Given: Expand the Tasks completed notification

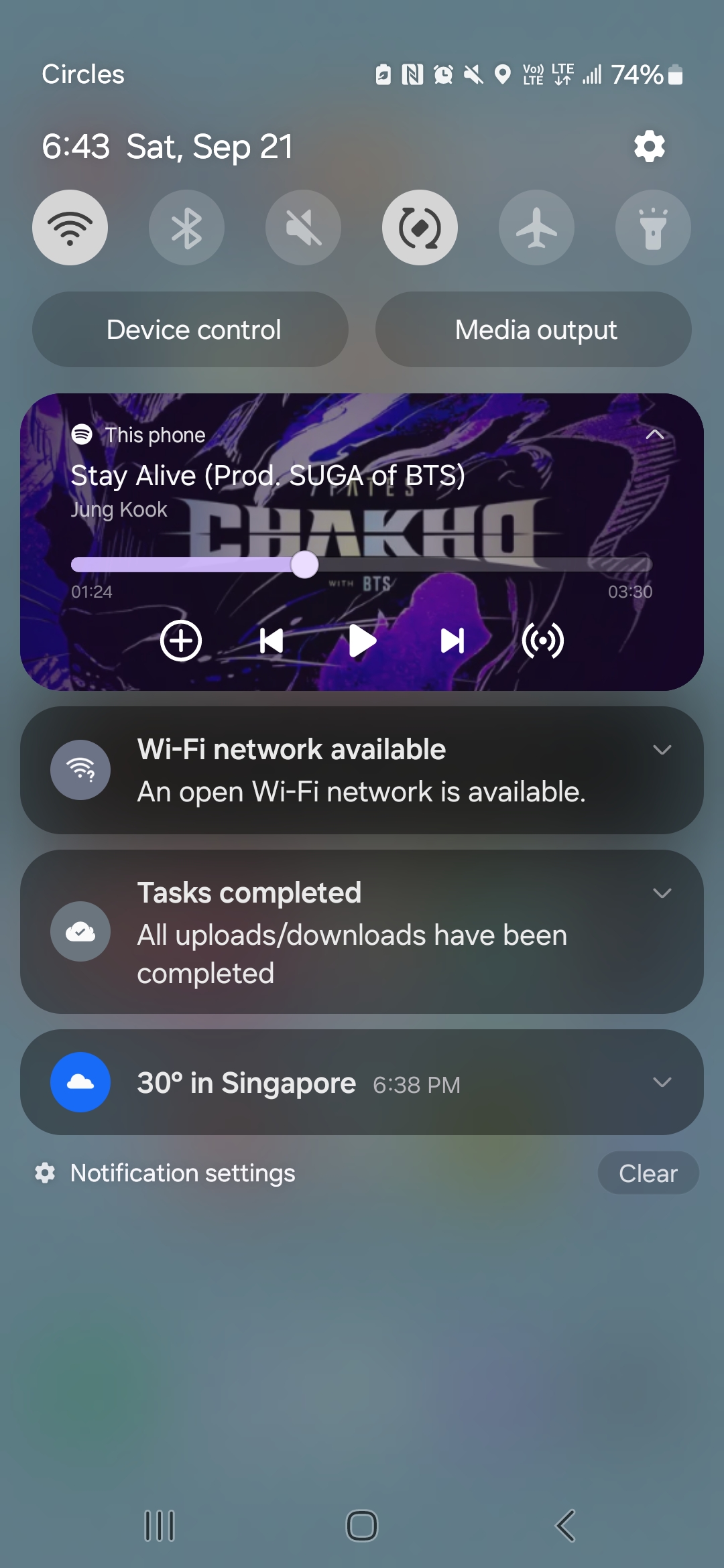Looking at the screenshot, I should coord(662,893).
